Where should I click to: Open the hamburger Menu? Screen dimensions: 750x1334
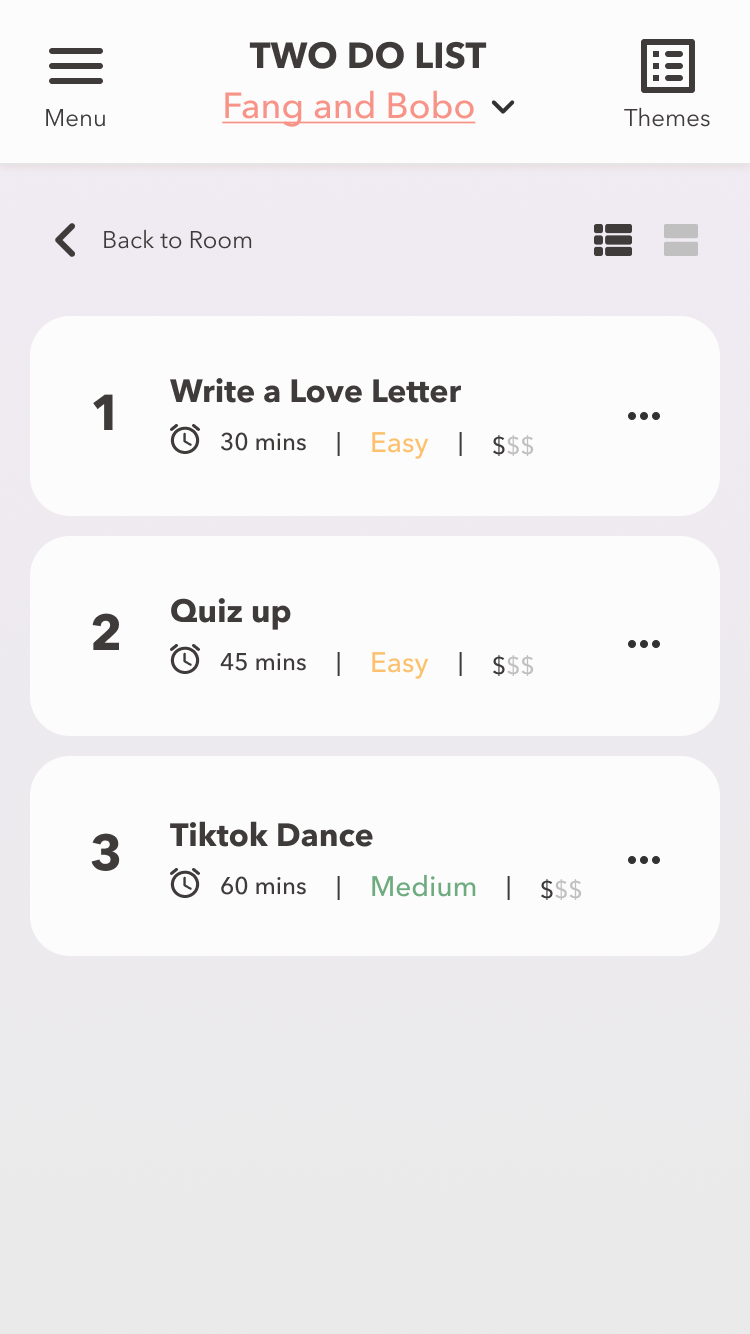click(x=76, y=87)
